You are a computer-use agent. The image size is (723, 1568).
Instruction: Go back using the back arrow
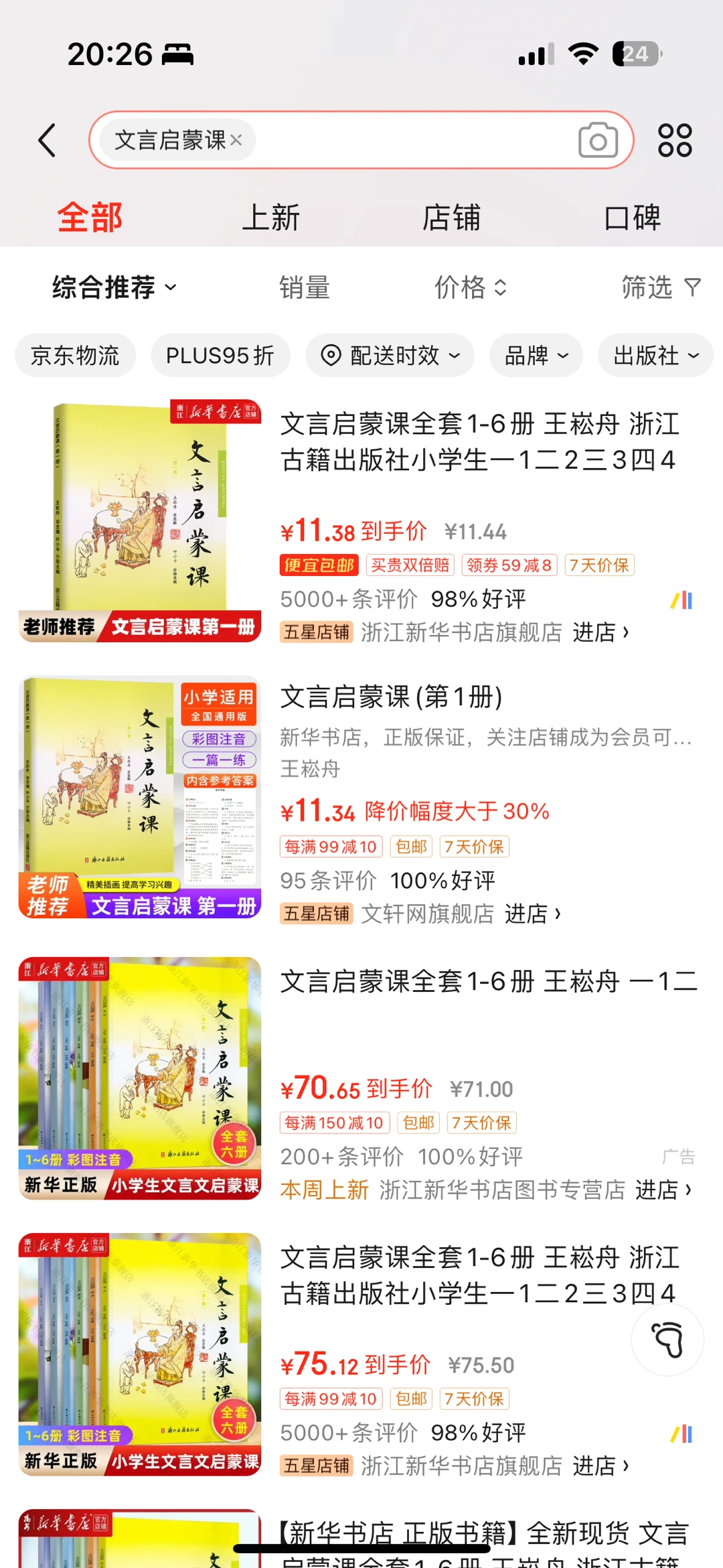(47, 141)
